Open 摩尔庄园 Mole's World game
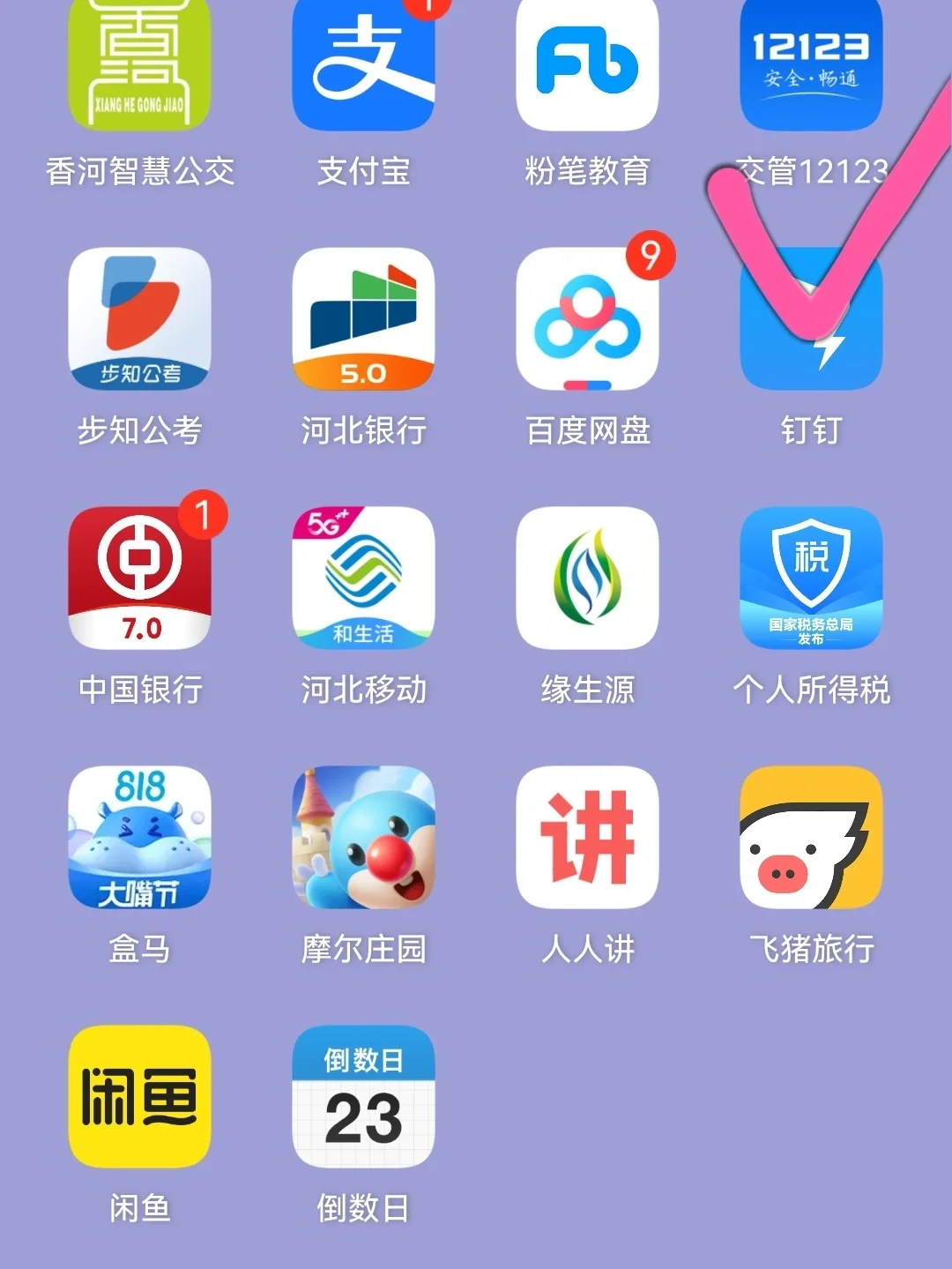Viewport: 952px width, 1269px height. 363,838
